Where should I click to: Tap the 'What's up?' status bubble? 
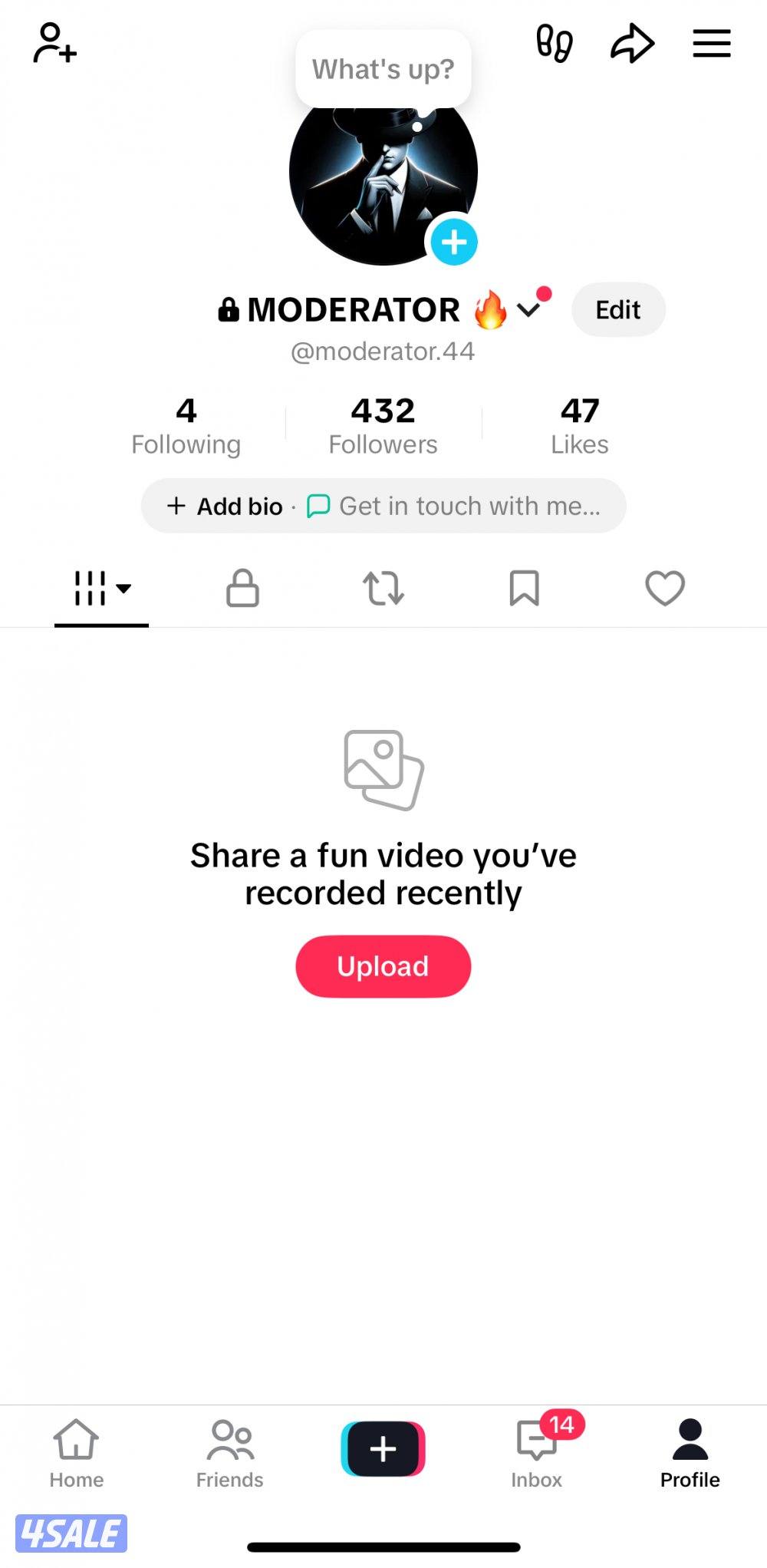coord(383,69)
